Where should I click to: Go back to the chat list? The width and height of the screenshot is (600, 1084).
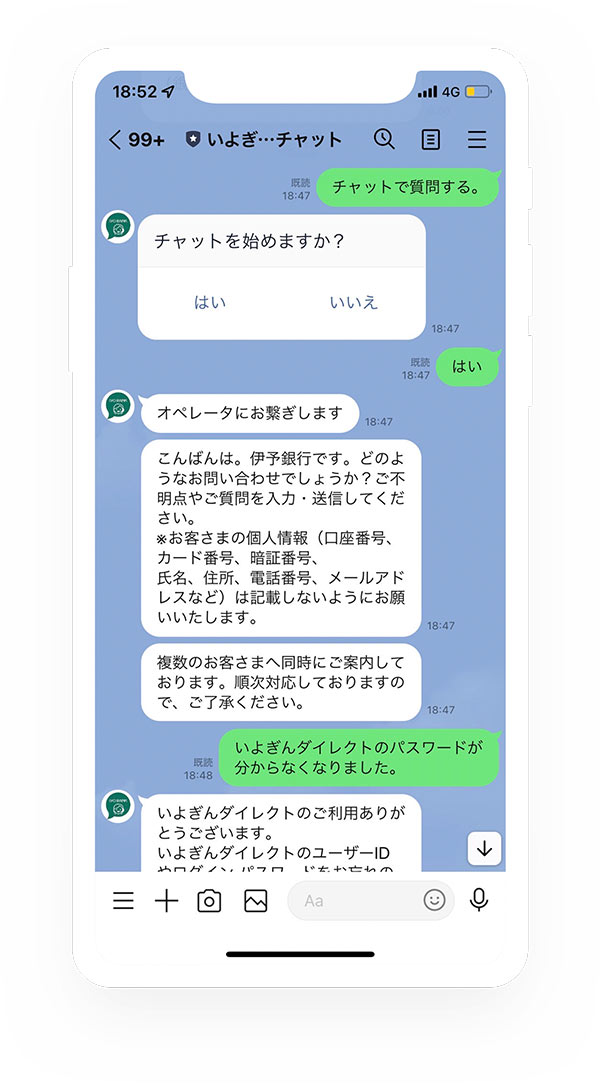115,140
